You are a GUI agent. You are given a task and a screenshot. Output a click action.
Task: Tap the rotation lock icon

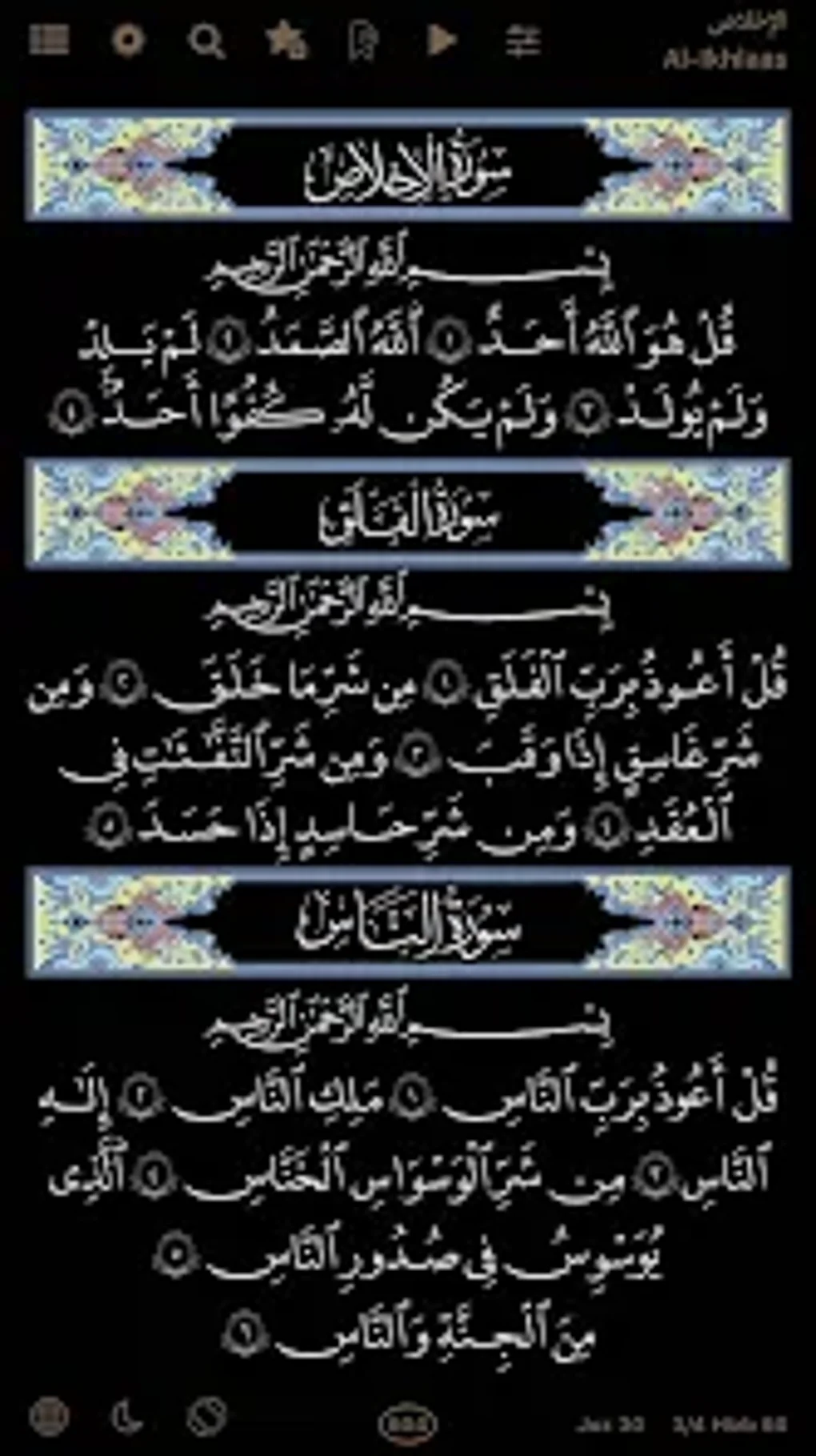click(x=206, y=1417)
